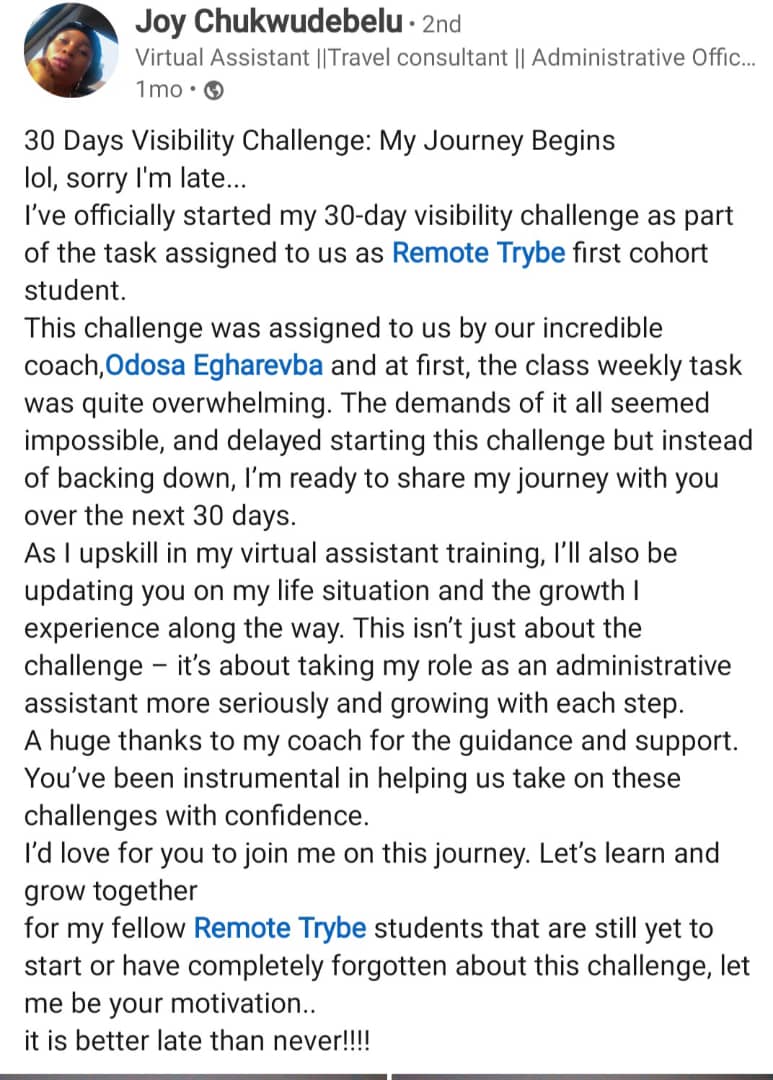Open the first Remote Trybe mention

click(478, 252)
